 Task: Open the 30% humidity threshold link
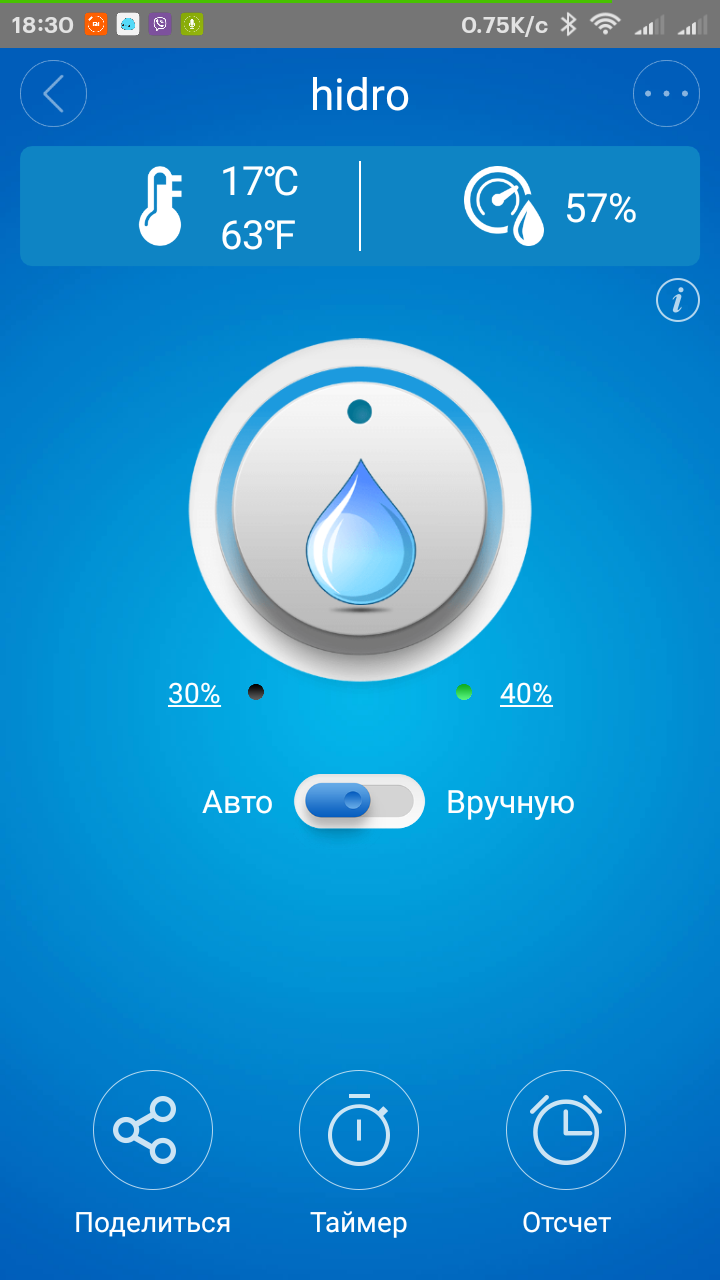point(194,693)
